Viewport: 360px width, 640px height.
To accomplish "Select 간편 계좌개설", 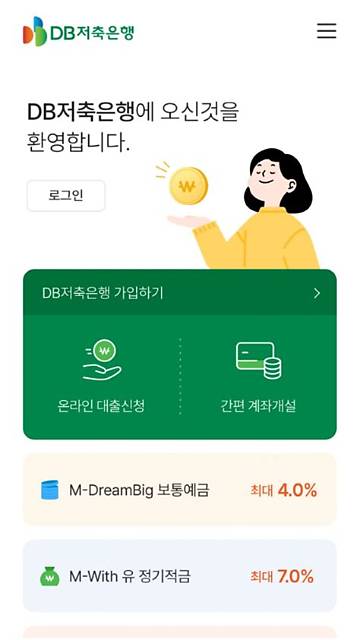I will pos(258,376).
